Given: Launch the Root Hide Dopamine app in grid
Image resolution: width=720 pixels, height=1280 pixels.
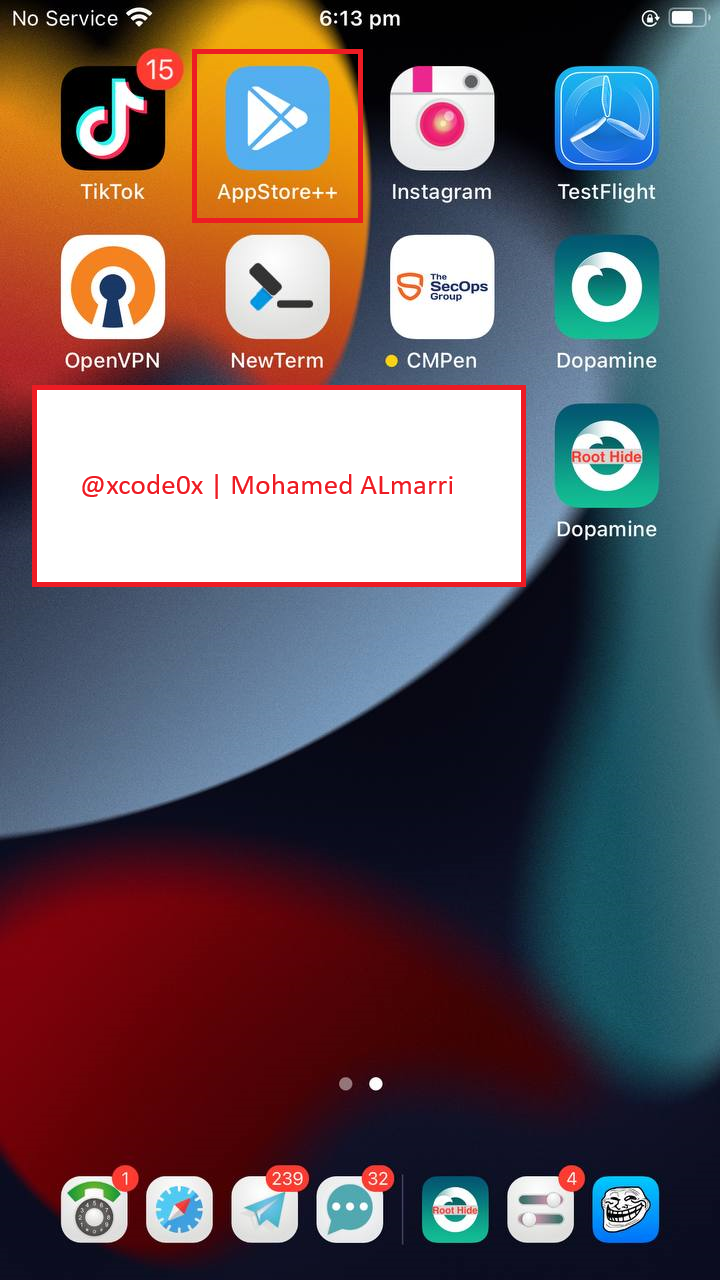Looking at the screenshot, I should click(x=606, y=456).
